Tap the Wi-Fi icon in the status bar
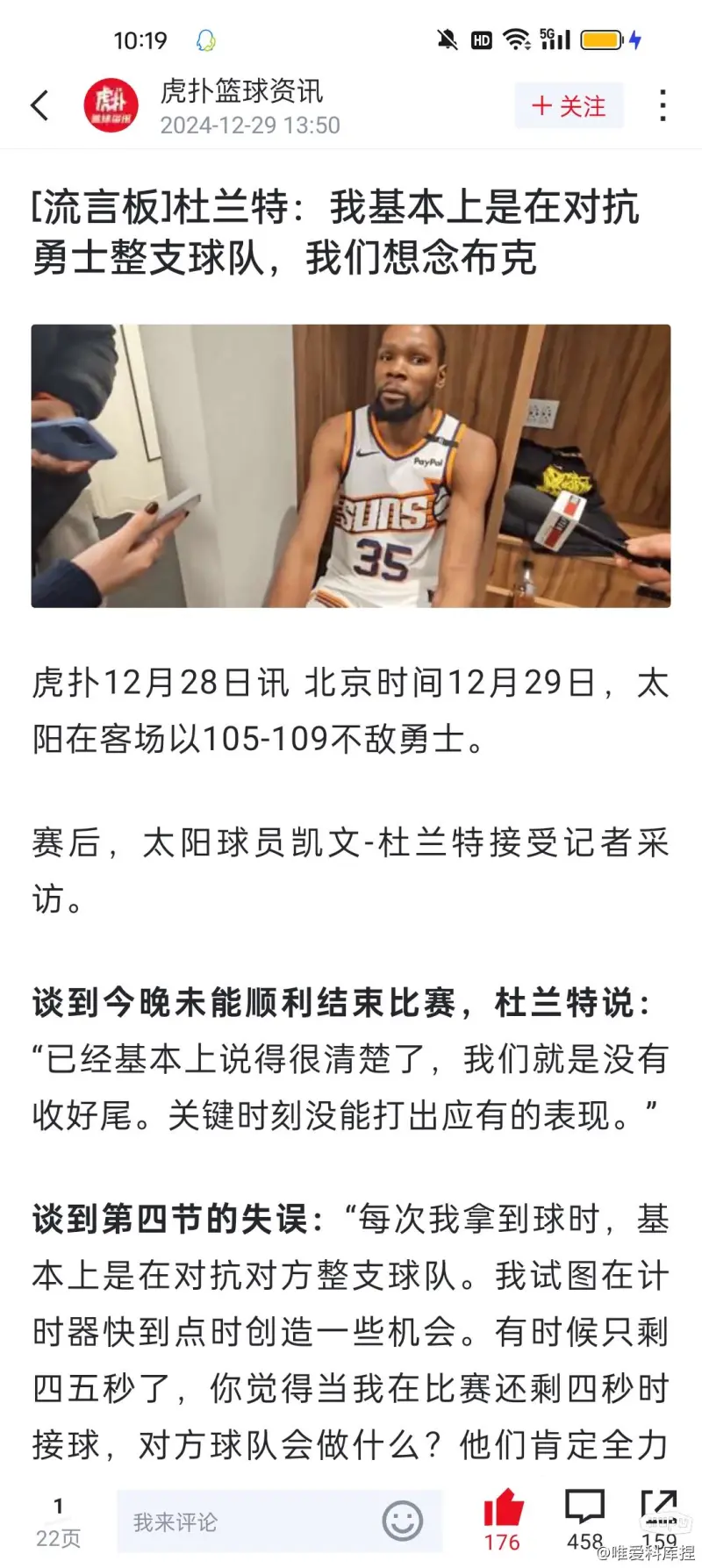The height and width of the screenshot is (1568, 702). [516, 38]
